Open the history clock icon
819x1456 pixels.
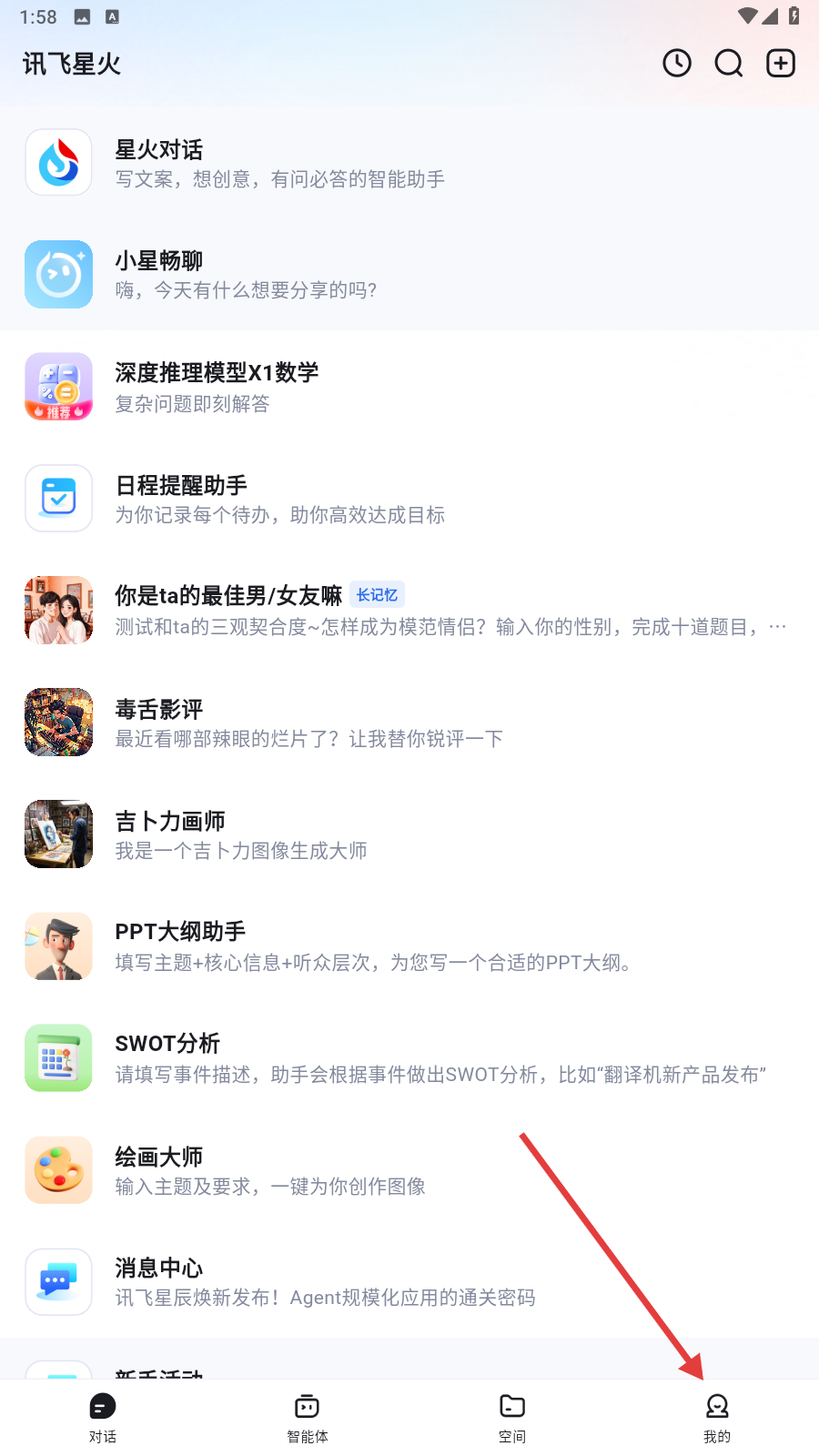tap(677, 64)
